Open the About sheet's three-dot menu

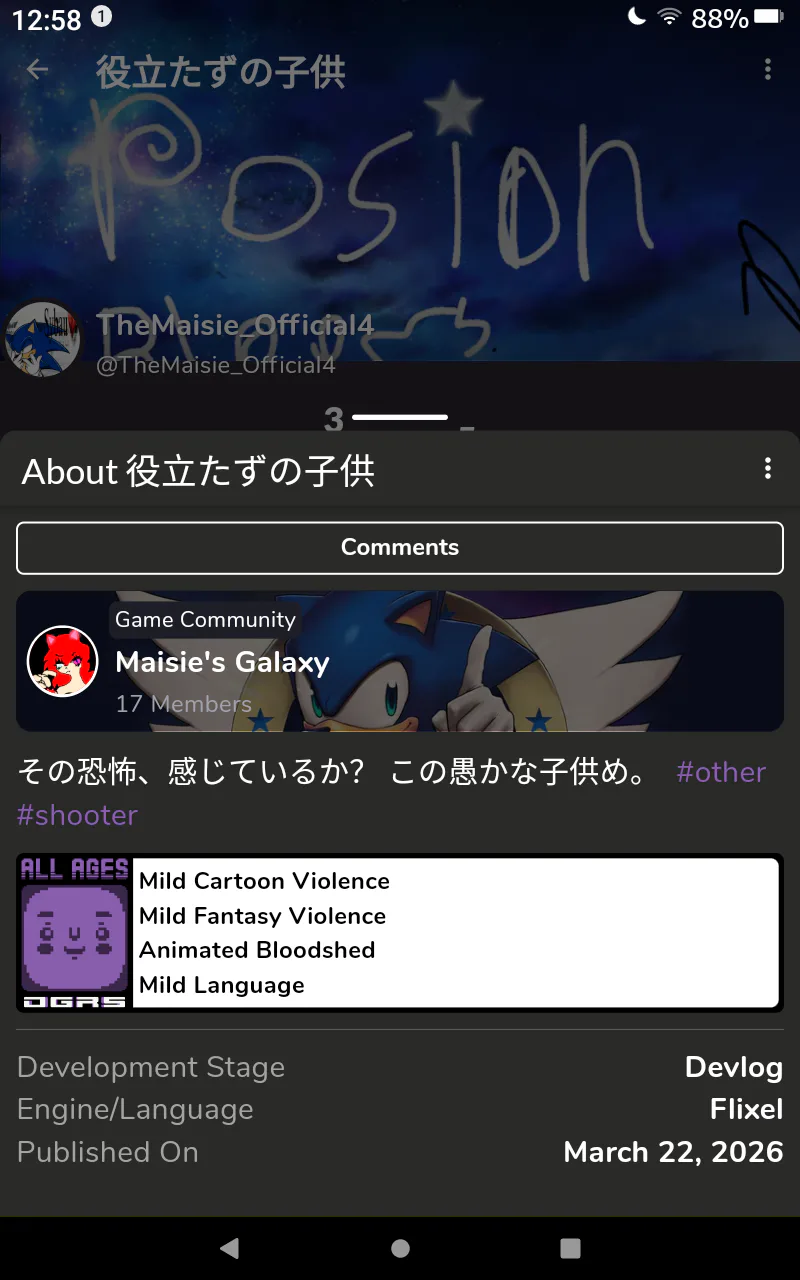[767, 469]
